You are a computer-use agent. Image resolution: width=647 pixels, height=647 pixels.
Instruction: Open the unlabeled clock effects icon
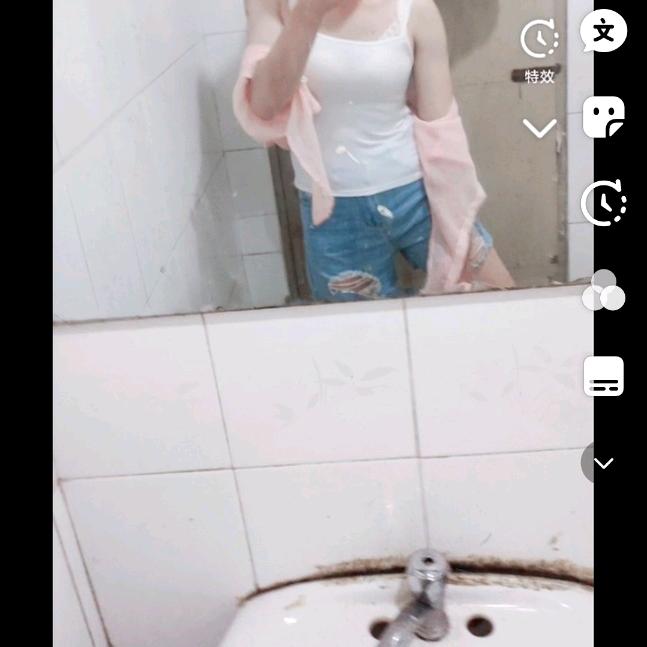pyautogui.click(x=604, y=203)
